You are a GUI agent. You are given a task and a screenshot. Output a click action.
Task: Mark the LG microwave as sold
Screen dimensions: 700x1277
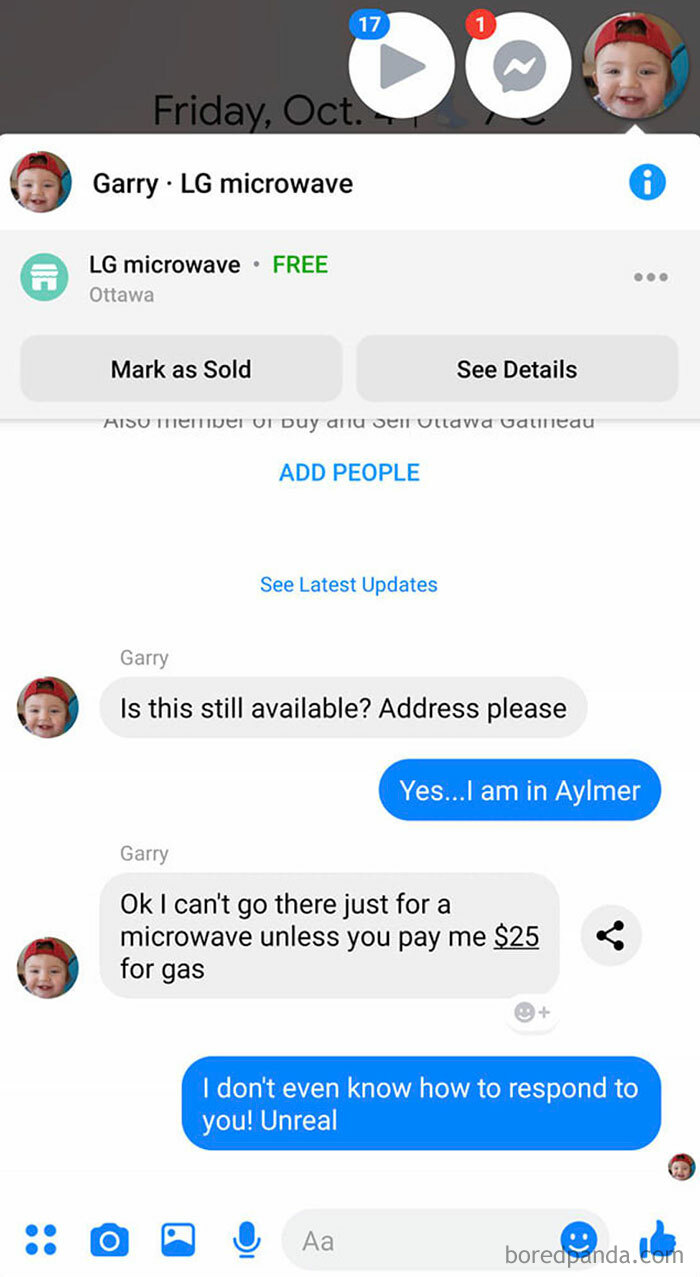coord(181,369)
